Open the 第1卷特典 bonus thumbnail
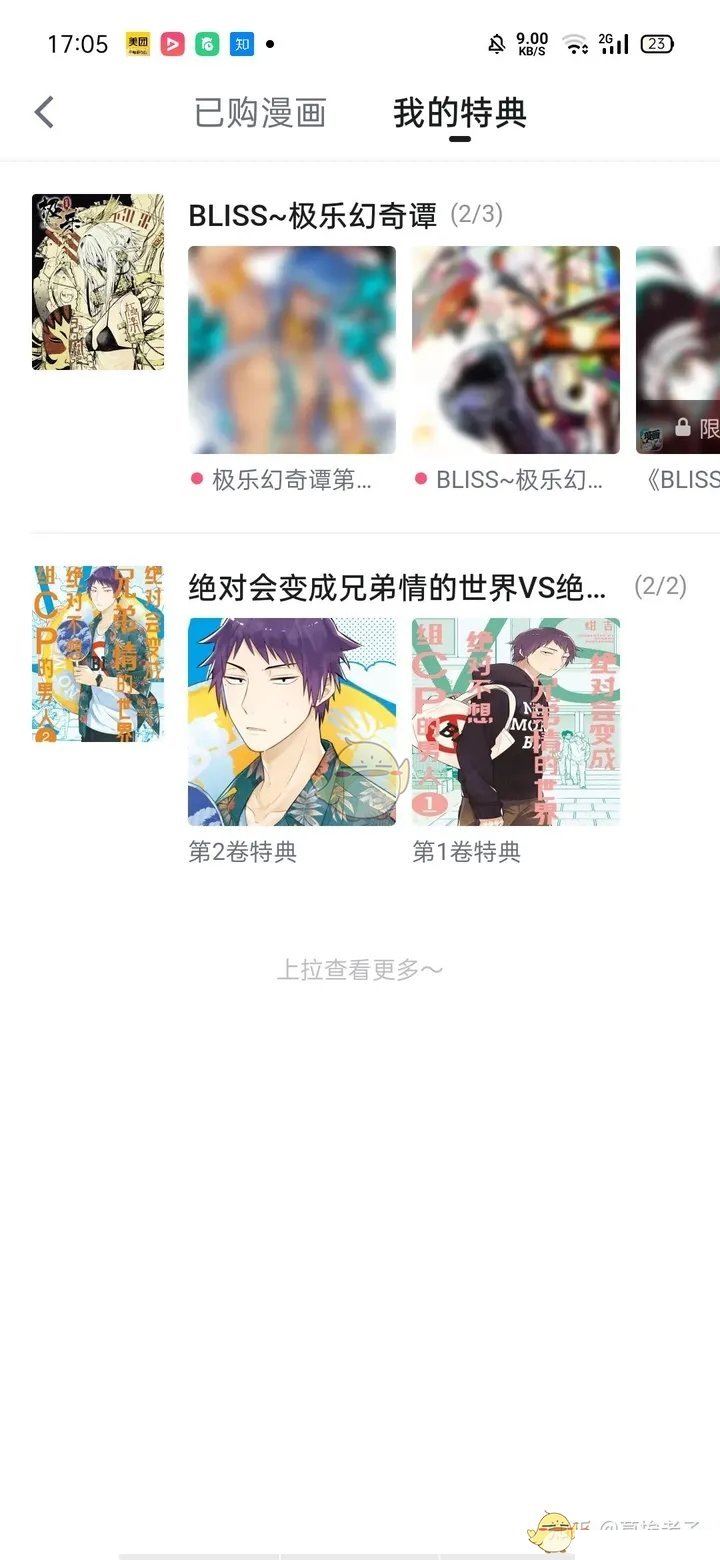 coord(515,720)
